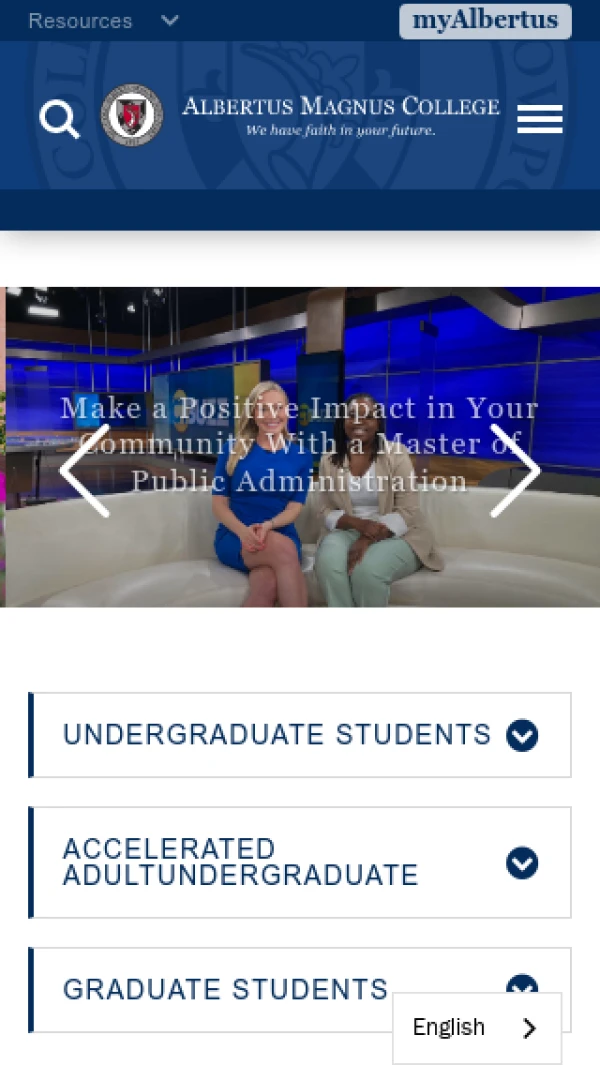
Task: Open the Master of Public Administration banner
Action: click(x=299, y=445)
